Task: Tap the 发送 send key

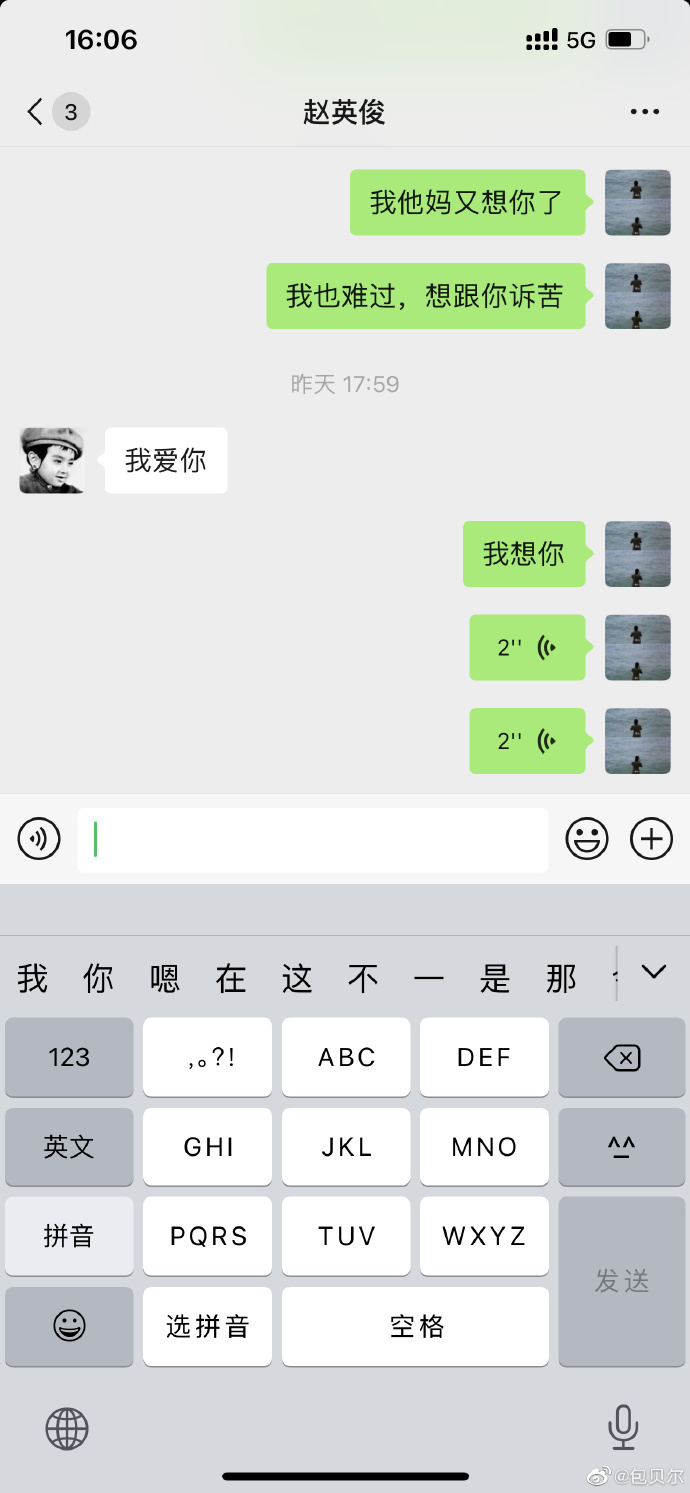Action: coord(622,1281)
